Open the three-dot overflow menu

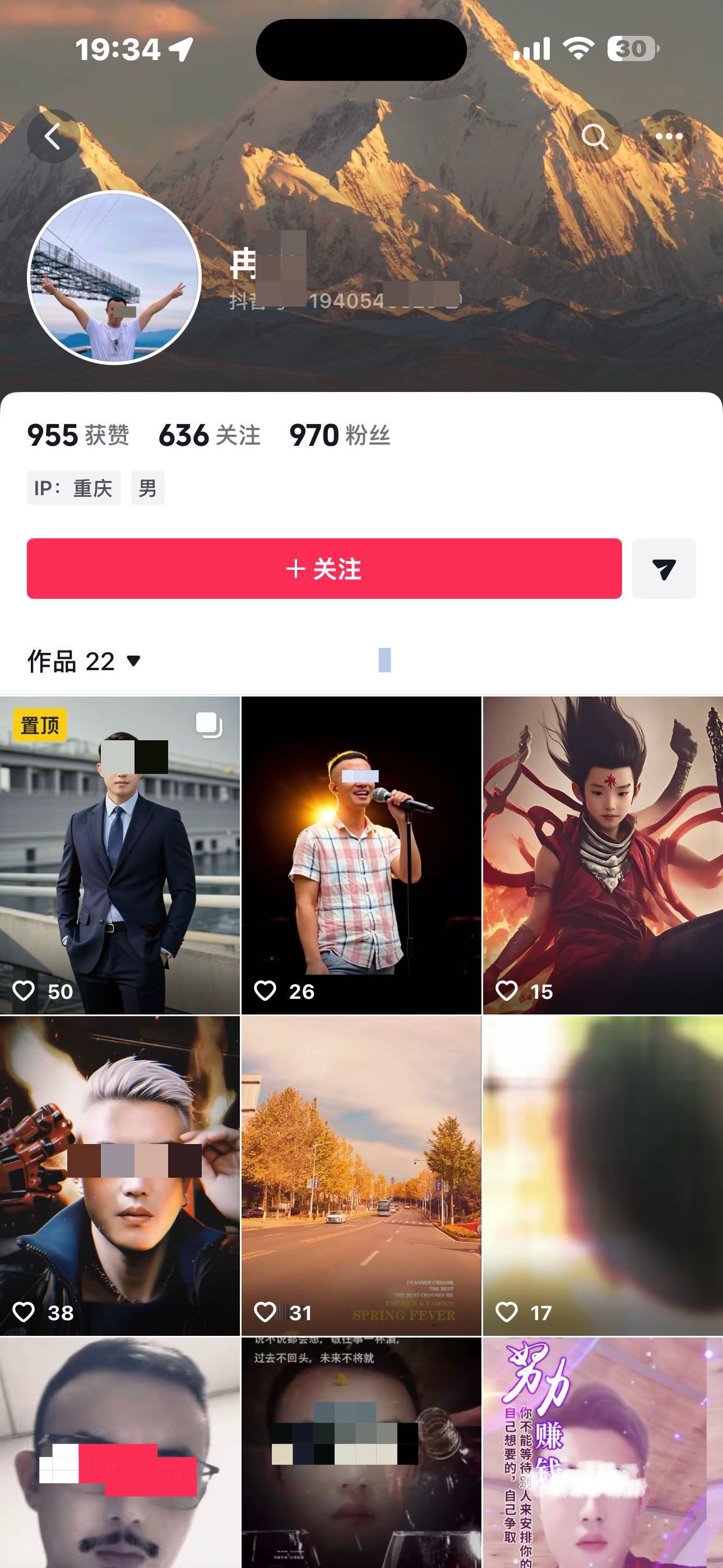click(x=669, y=136)
